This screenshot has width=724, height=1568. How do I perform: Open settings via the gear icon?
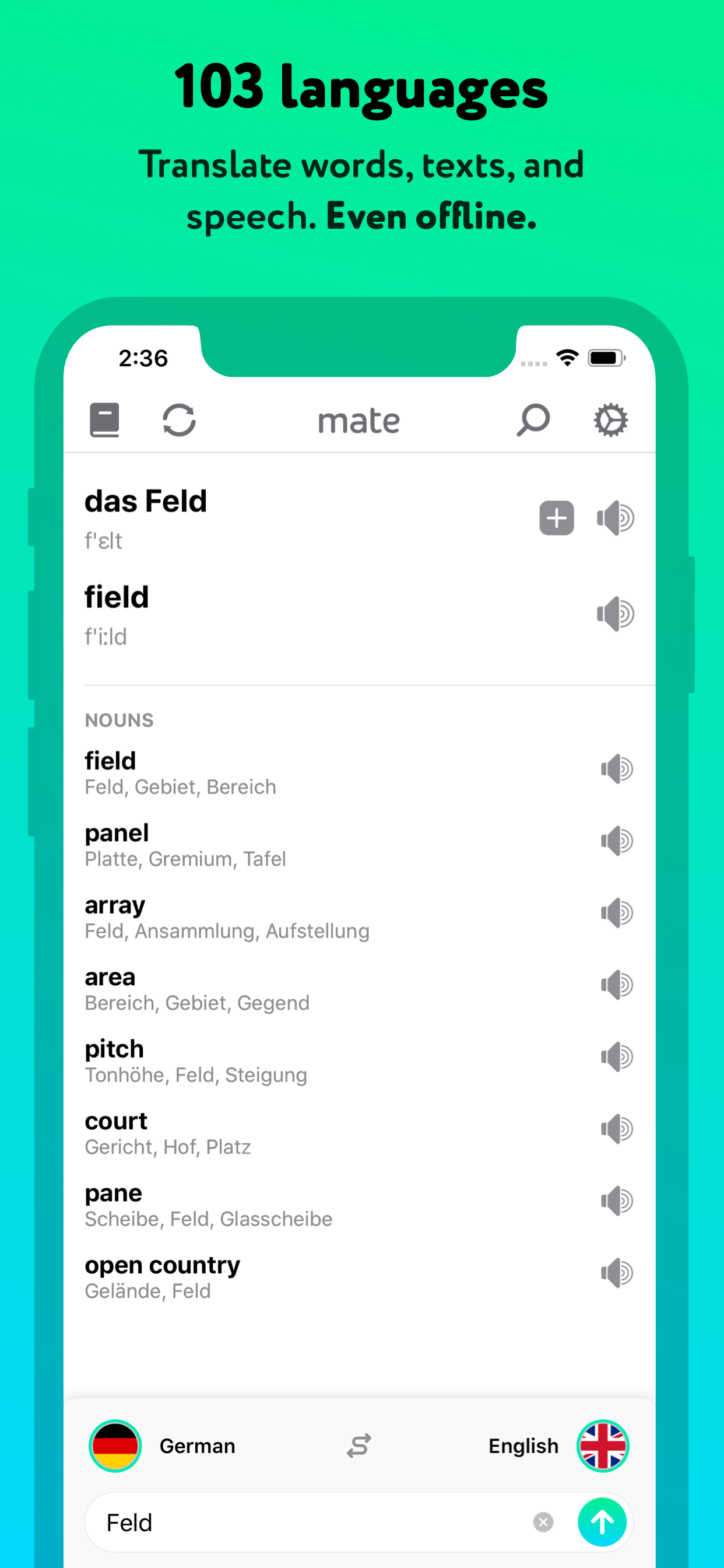[x=610, y=419]
